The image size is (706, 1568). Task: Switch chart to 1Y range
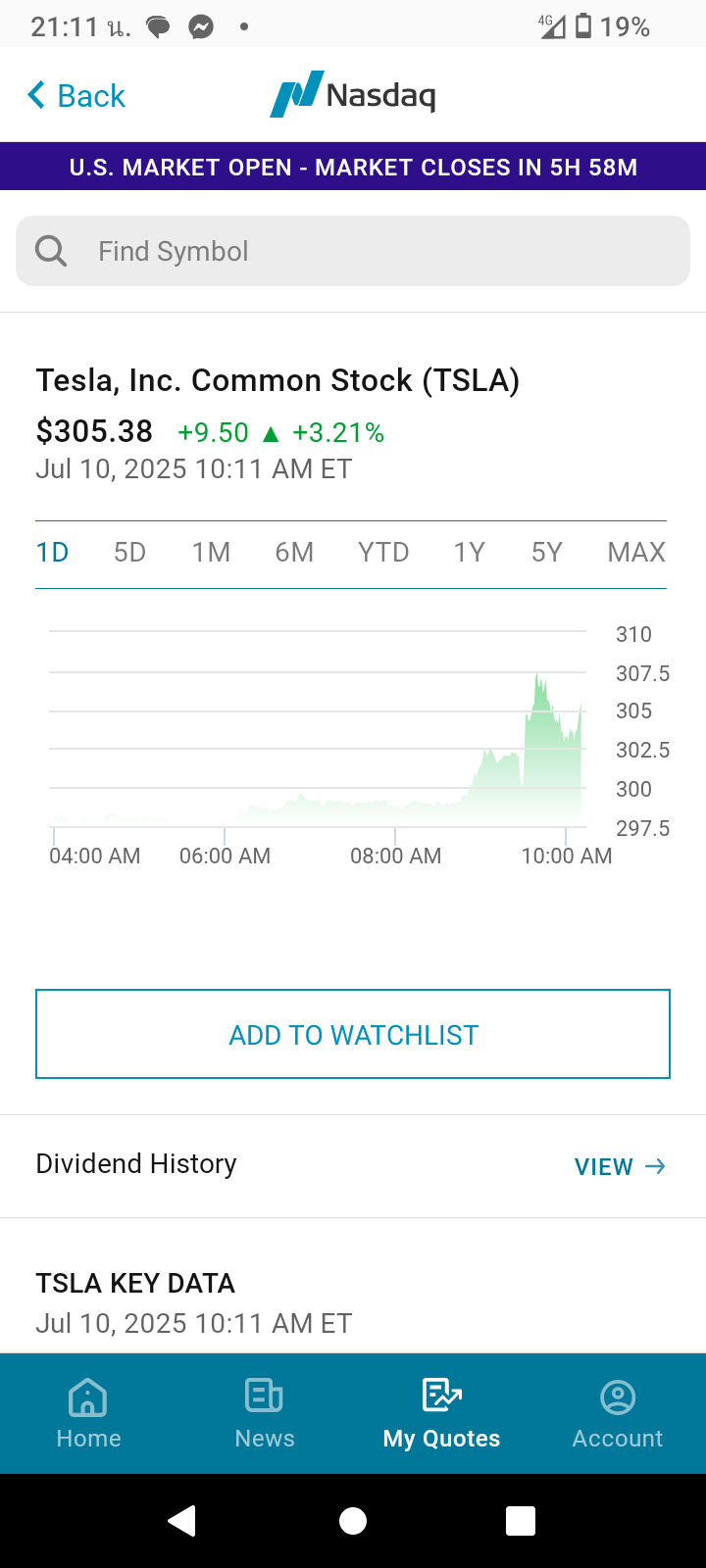pos(469,553)
